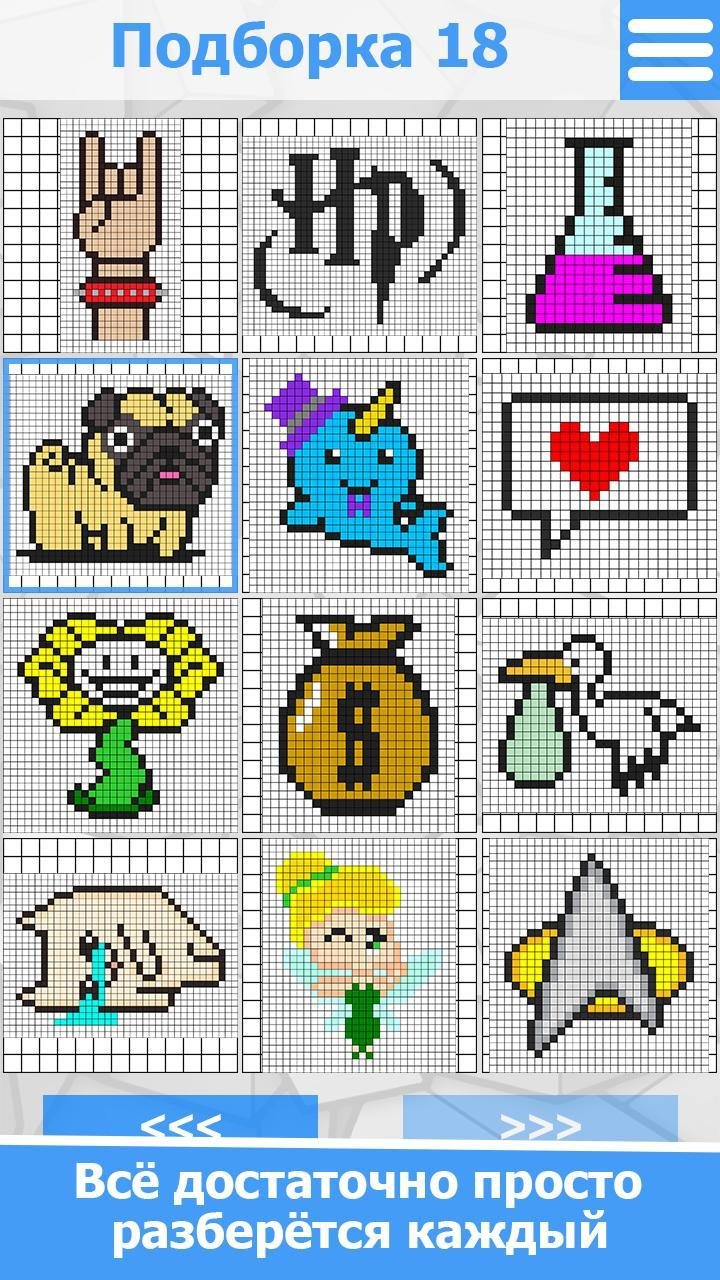Open the rock hand gesture pattern
Screen dimensions: 720x1280
[x=121, y=234]
